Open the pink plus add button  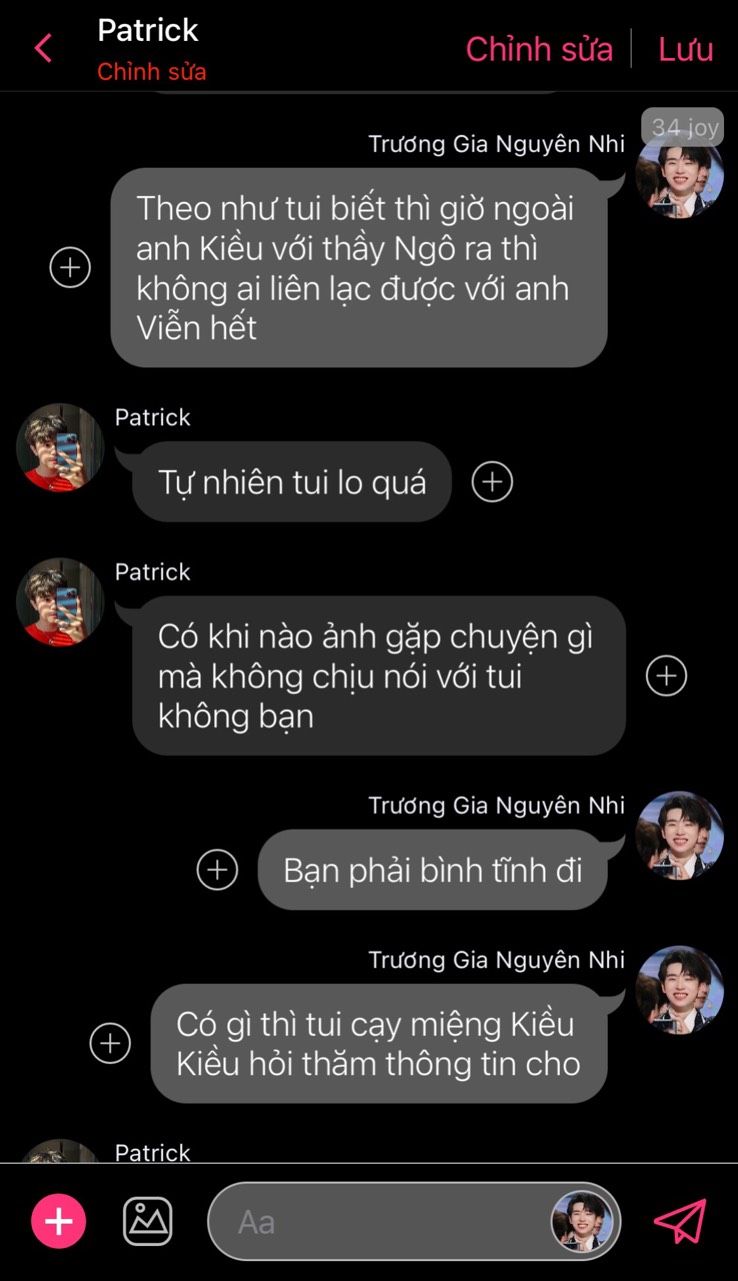click(x=59, y=1221)
